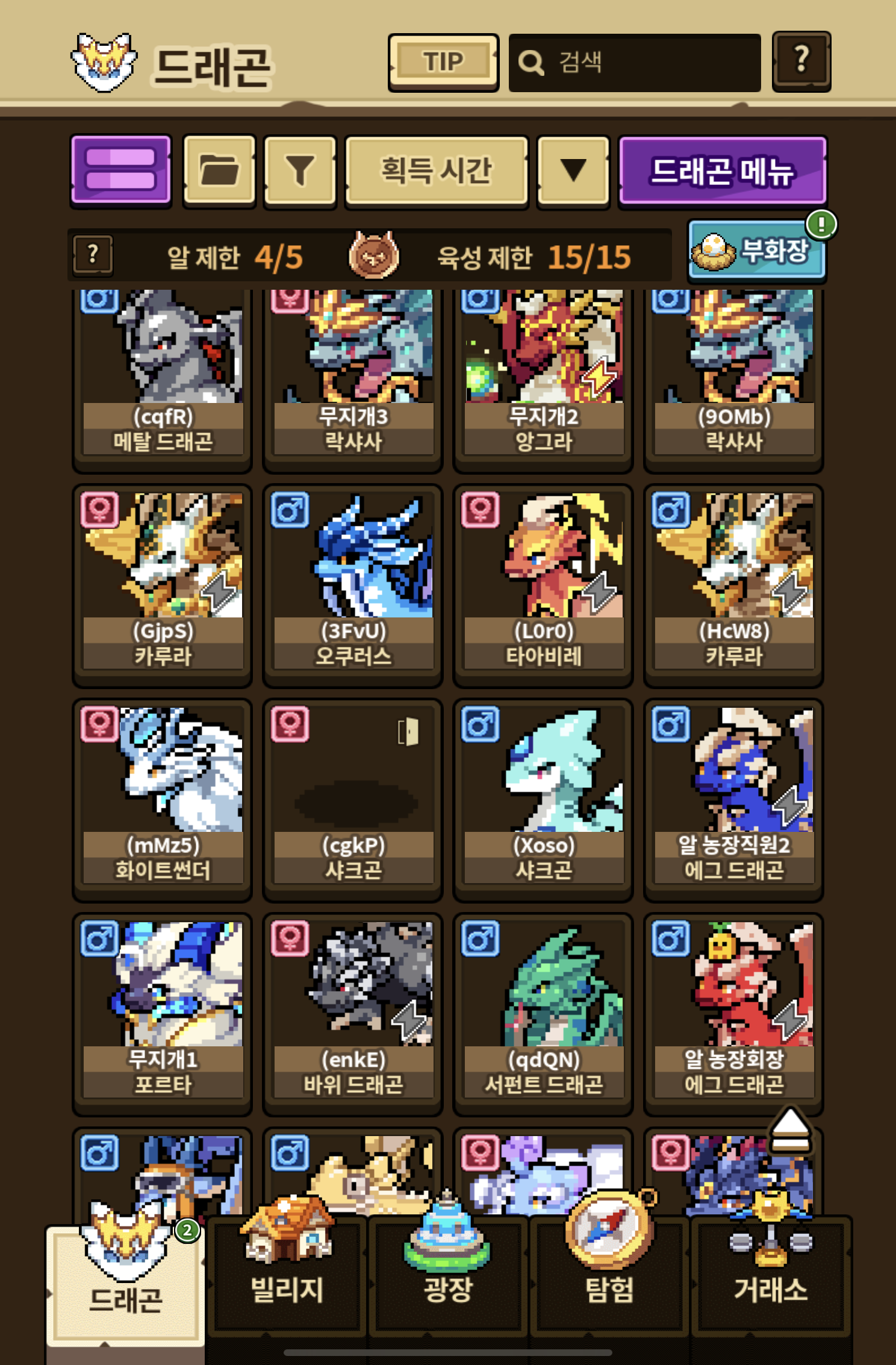This screenshot has width=896, height=1365.
Task: Toggle the purple list view layout button
Action: (x=121, y=170)
